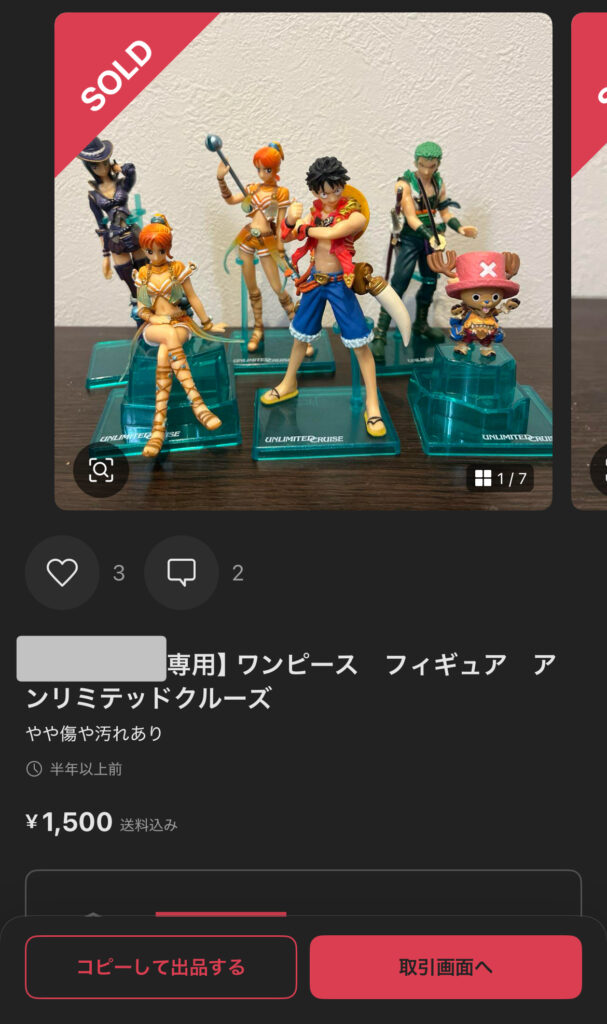
Task: Tap コピーして出品する button
Action: pos(161,967)
